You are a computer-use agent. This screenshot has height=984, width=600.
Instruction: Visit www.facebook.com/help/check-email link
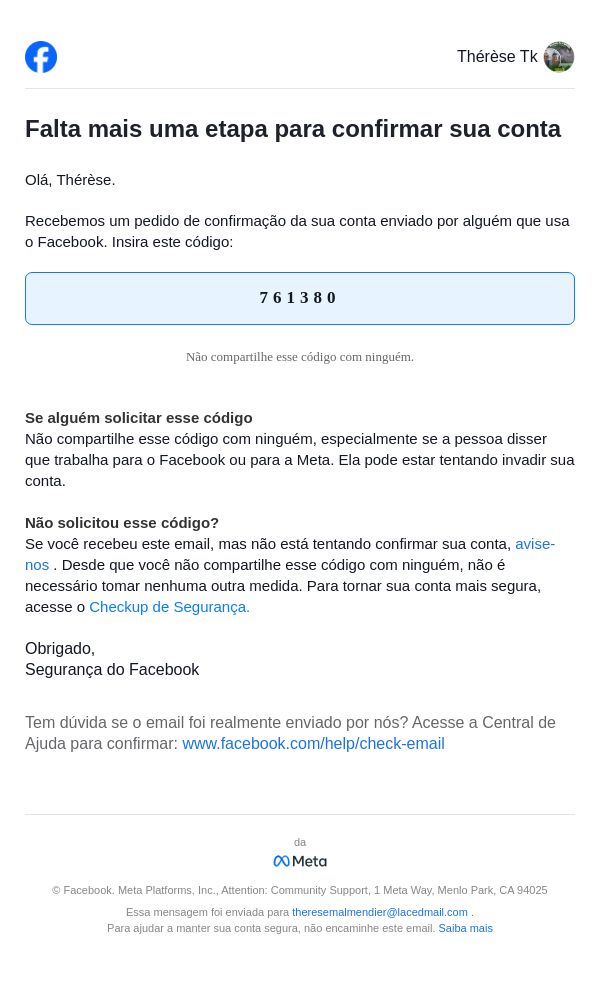pyautogui.click(x=313, y=744)
